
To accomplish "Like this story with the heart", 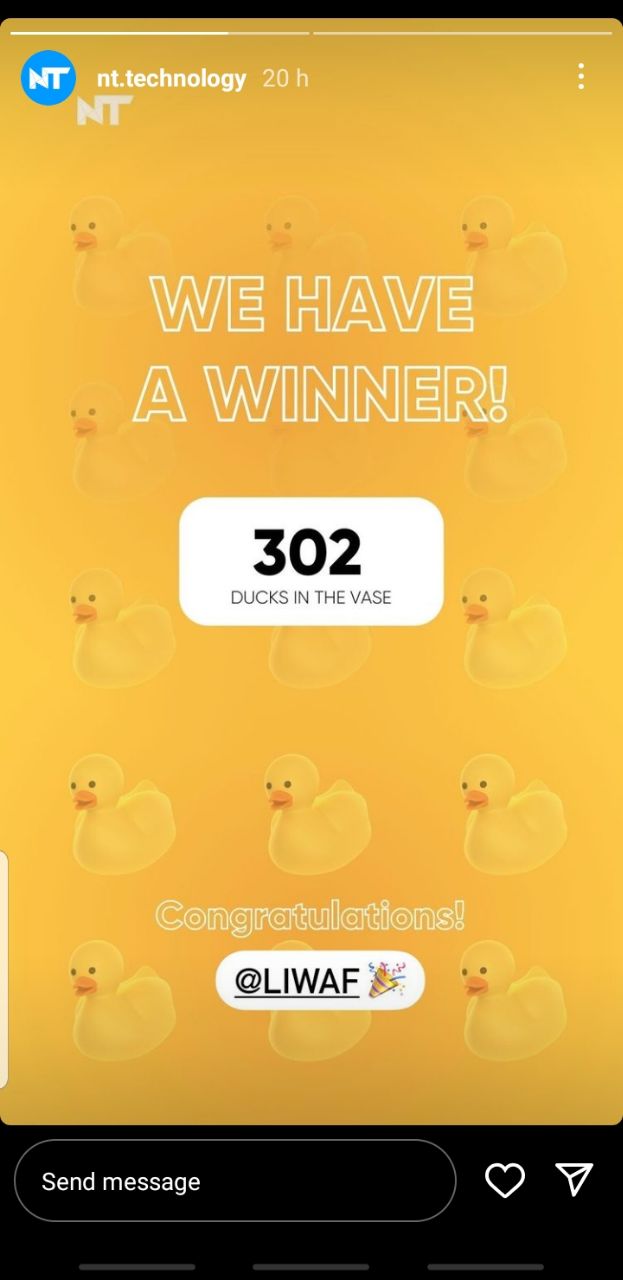I will point(505,1180).
